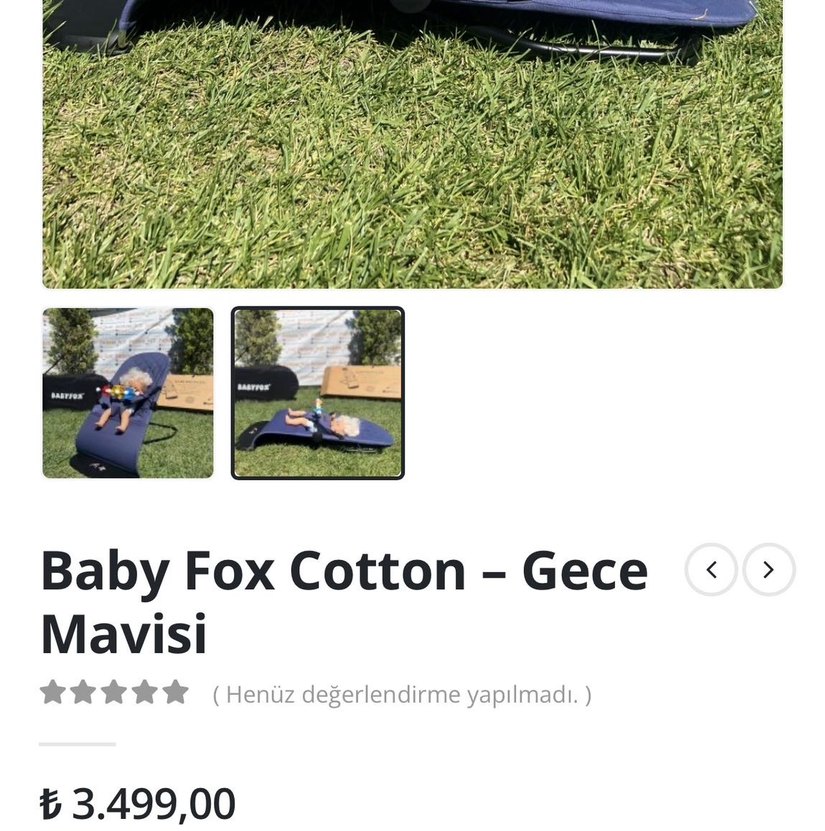Click the price ₺3.499,00
The image size is (825, 831).
click(135, 800)
